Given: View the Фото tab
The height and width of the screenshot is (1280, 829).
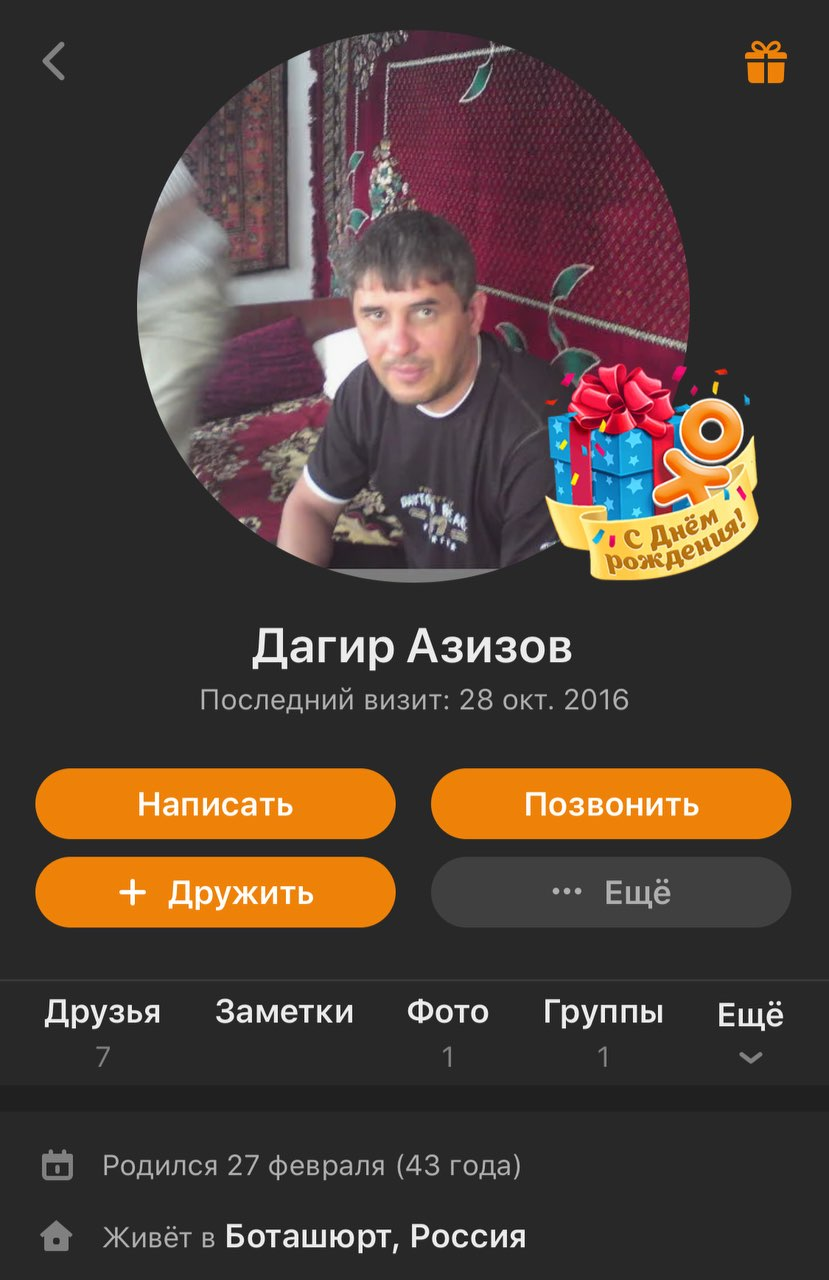Looking at the screenshot, I should coord(447,1030).
